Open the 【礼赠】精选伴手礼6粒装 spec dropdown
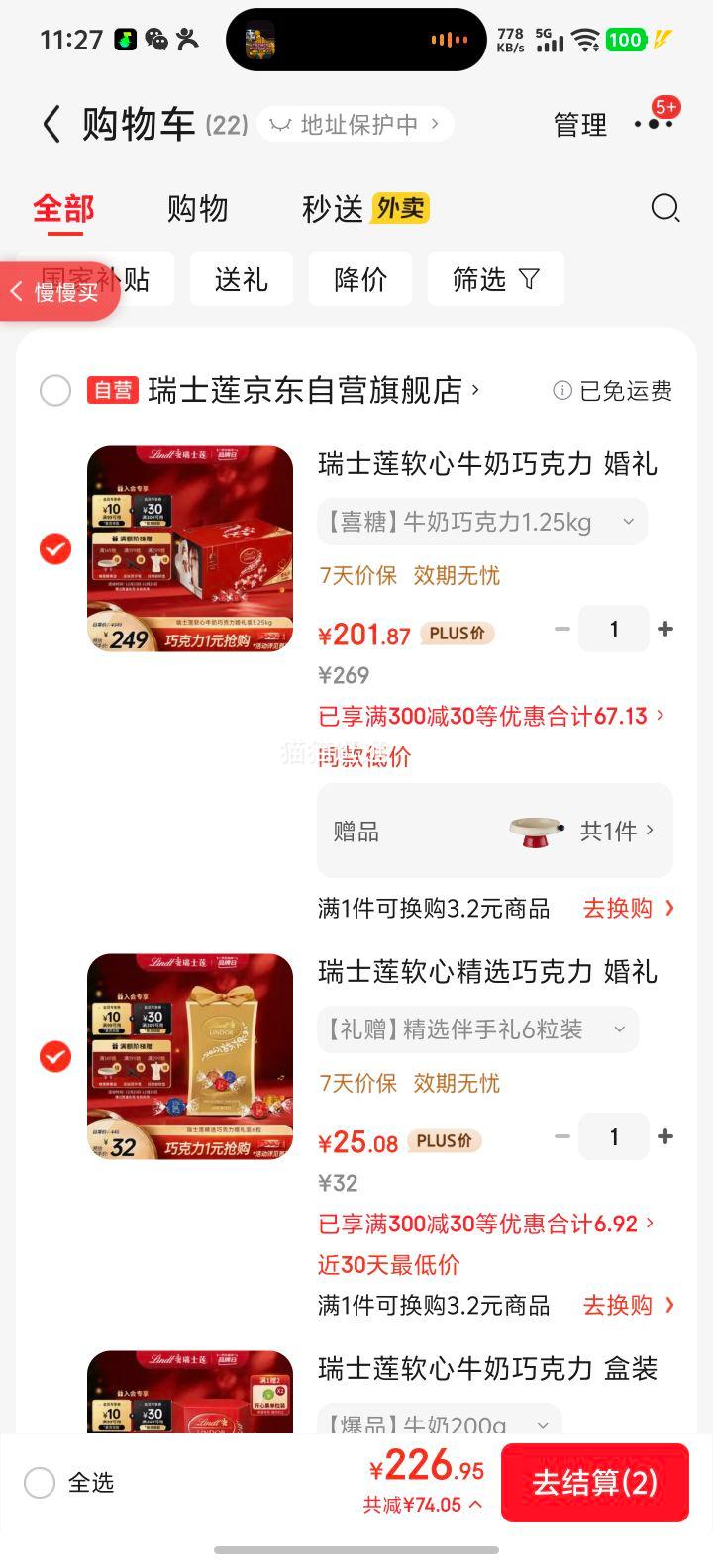 tap(619, 1029)
